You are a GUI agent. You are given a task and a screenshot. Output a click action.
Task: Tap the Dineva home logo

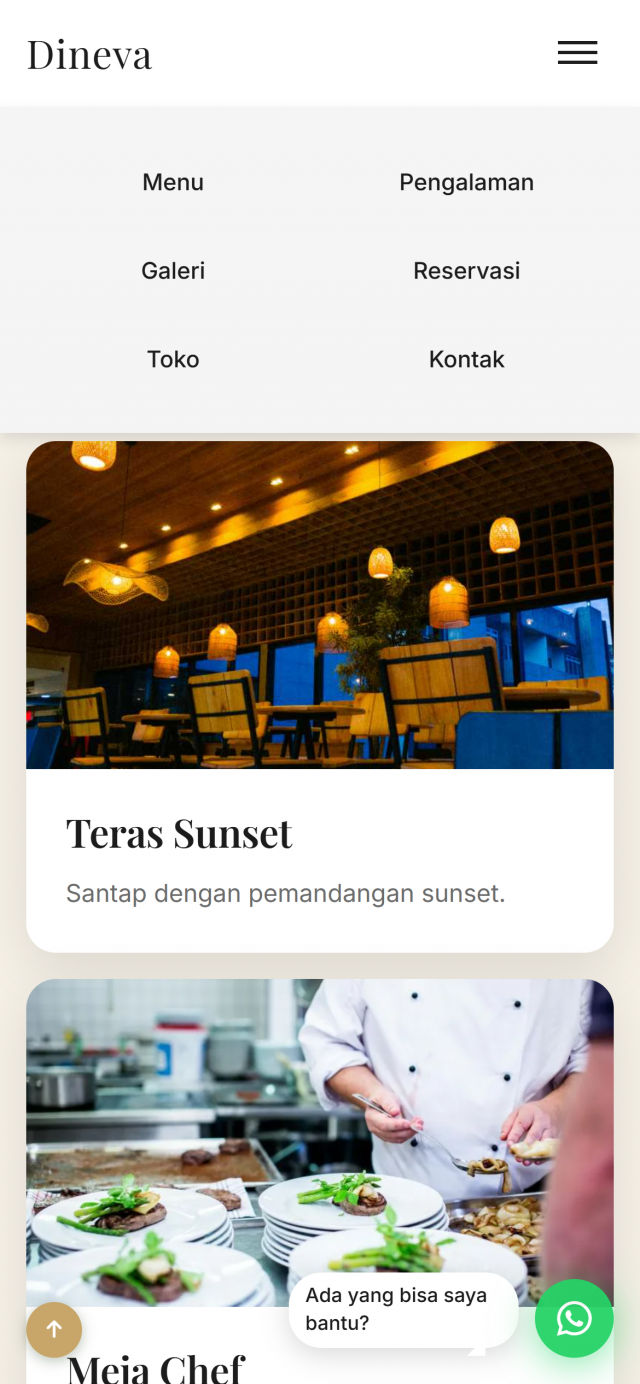coord(89,54)
